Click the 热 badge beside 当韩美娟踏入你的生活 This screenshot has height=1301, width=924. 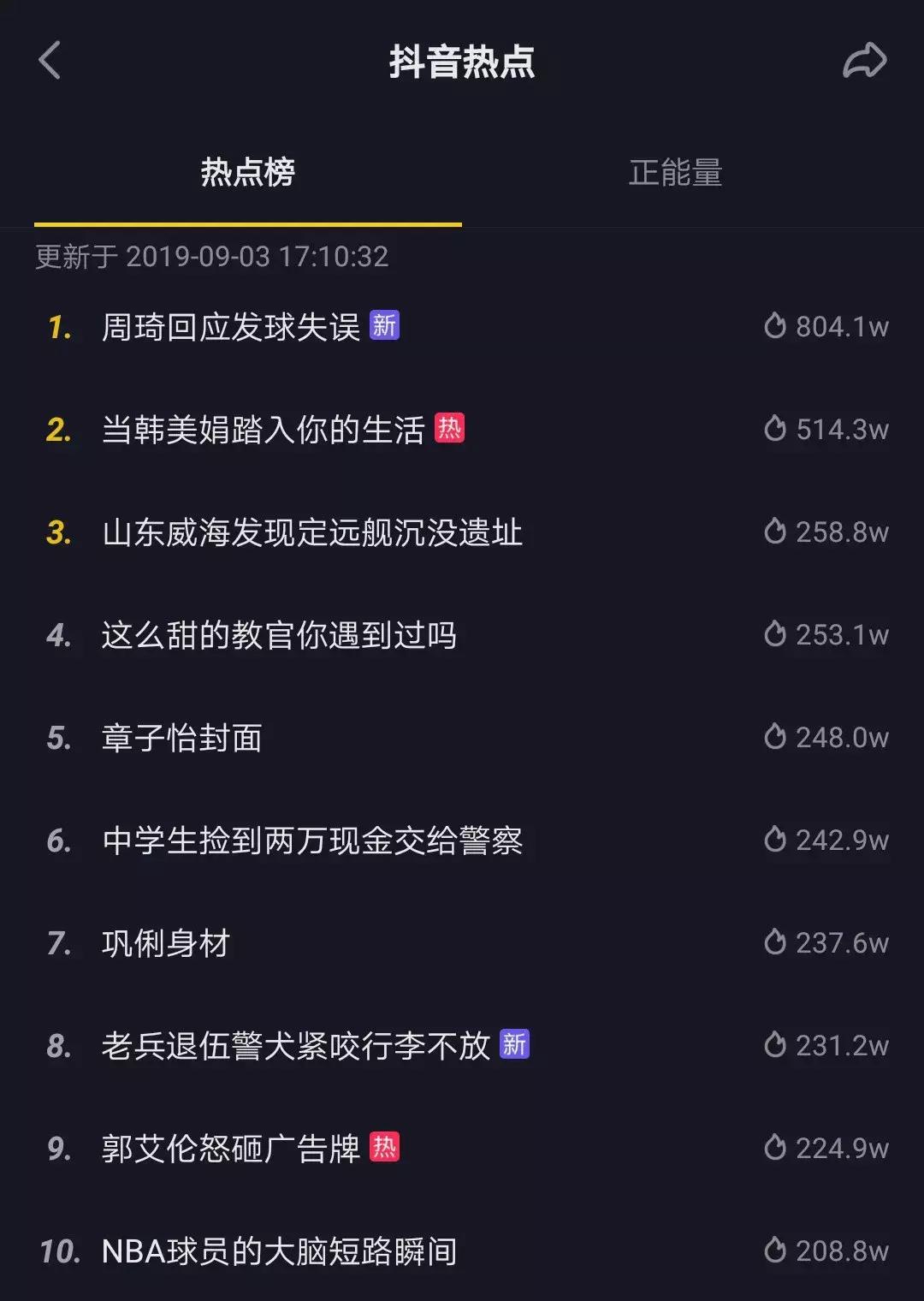pos(452,429)
